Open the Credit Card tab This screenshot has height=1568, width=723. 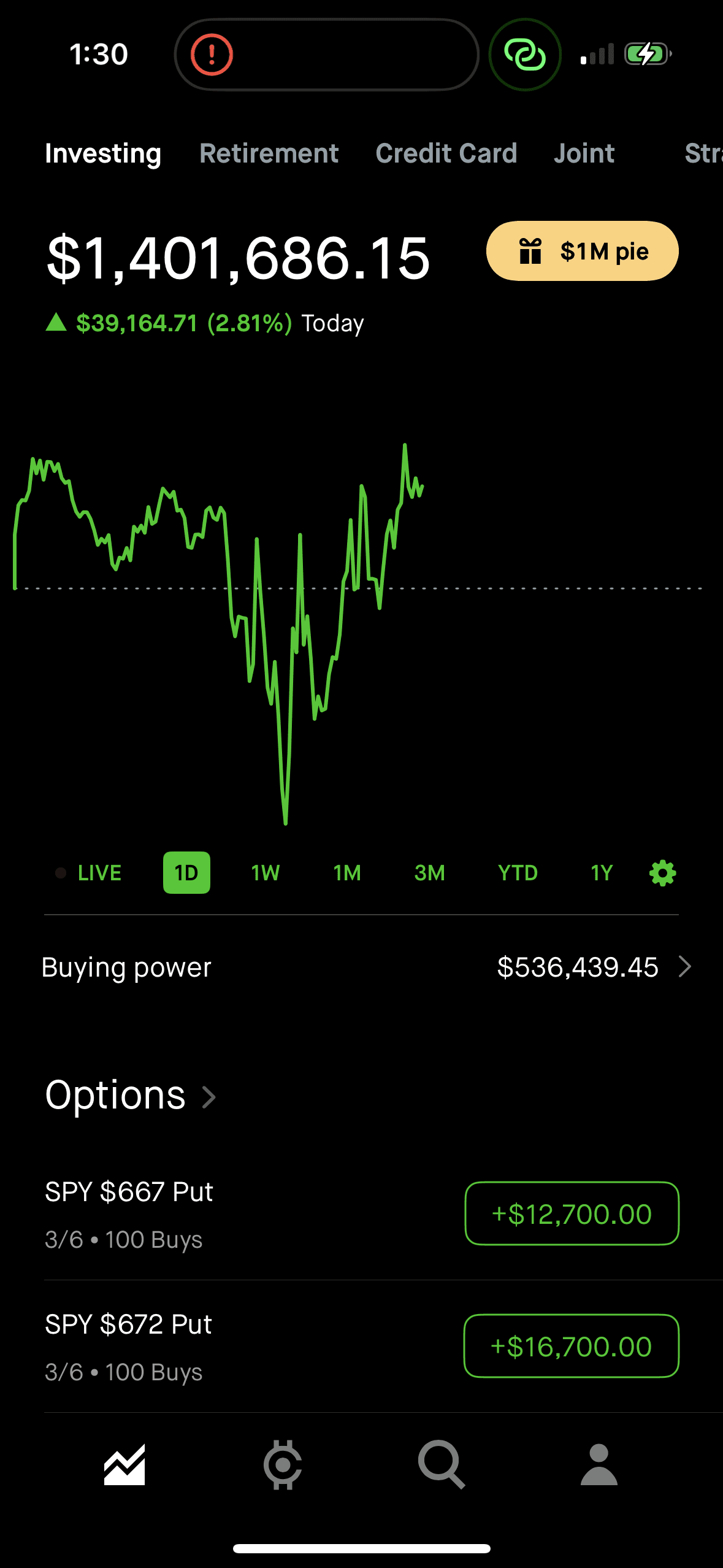pyautogui.click(x=447, y=153)
